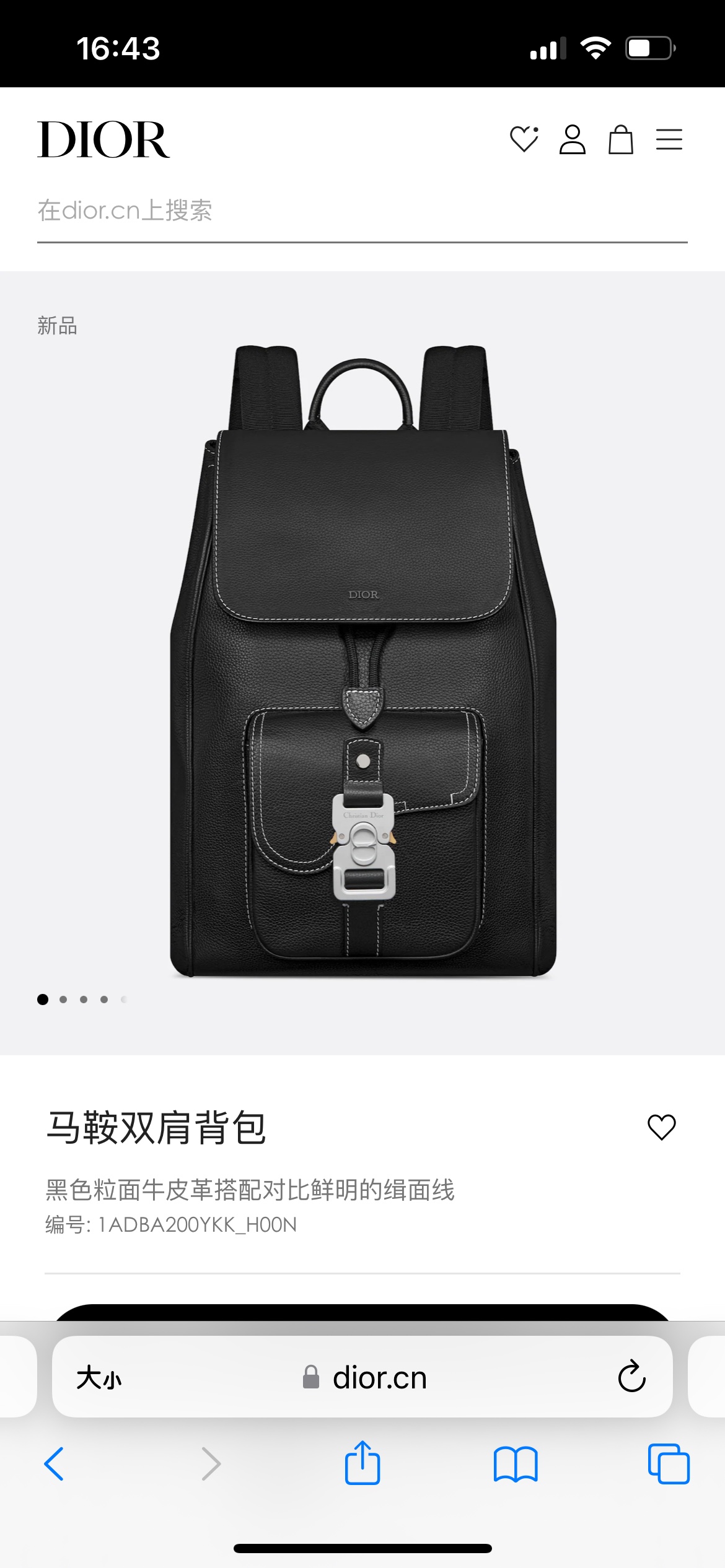Open Safari bookmarks
This screenshot has width=725, height=1568.
point(516,1464)
